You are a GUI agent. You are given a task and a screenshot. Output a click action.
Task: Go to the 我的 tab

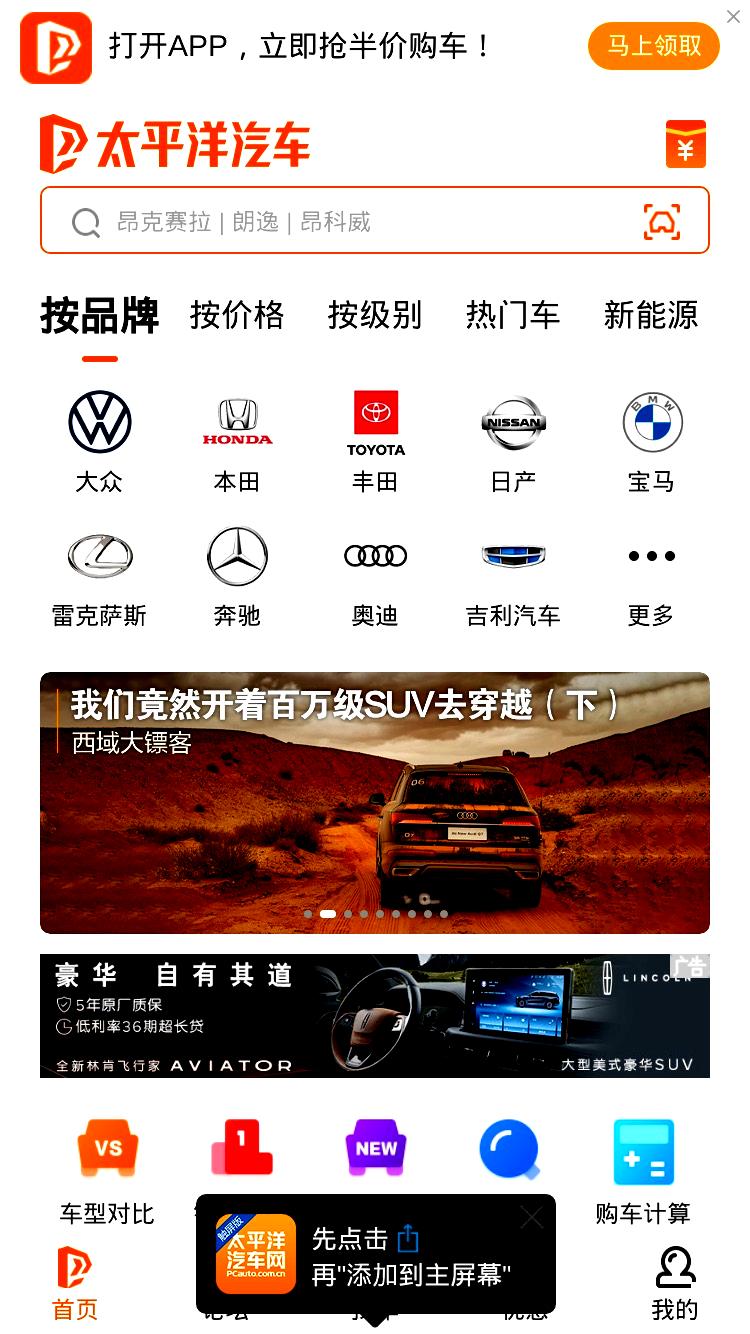(x=675, y=1284)
